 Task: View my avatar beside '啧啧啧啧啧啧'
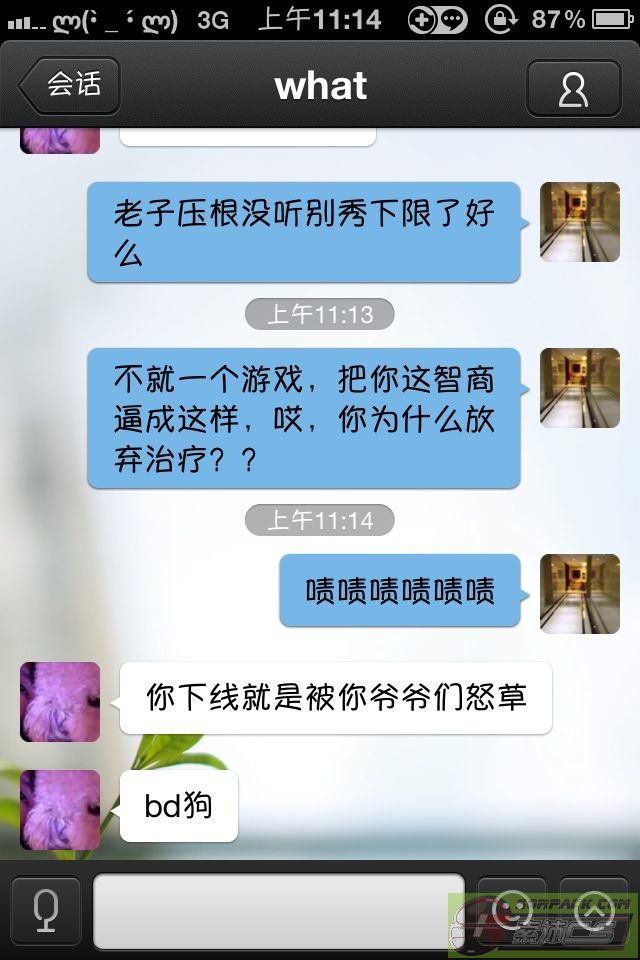pyautogui.click(x=580, y=593)
